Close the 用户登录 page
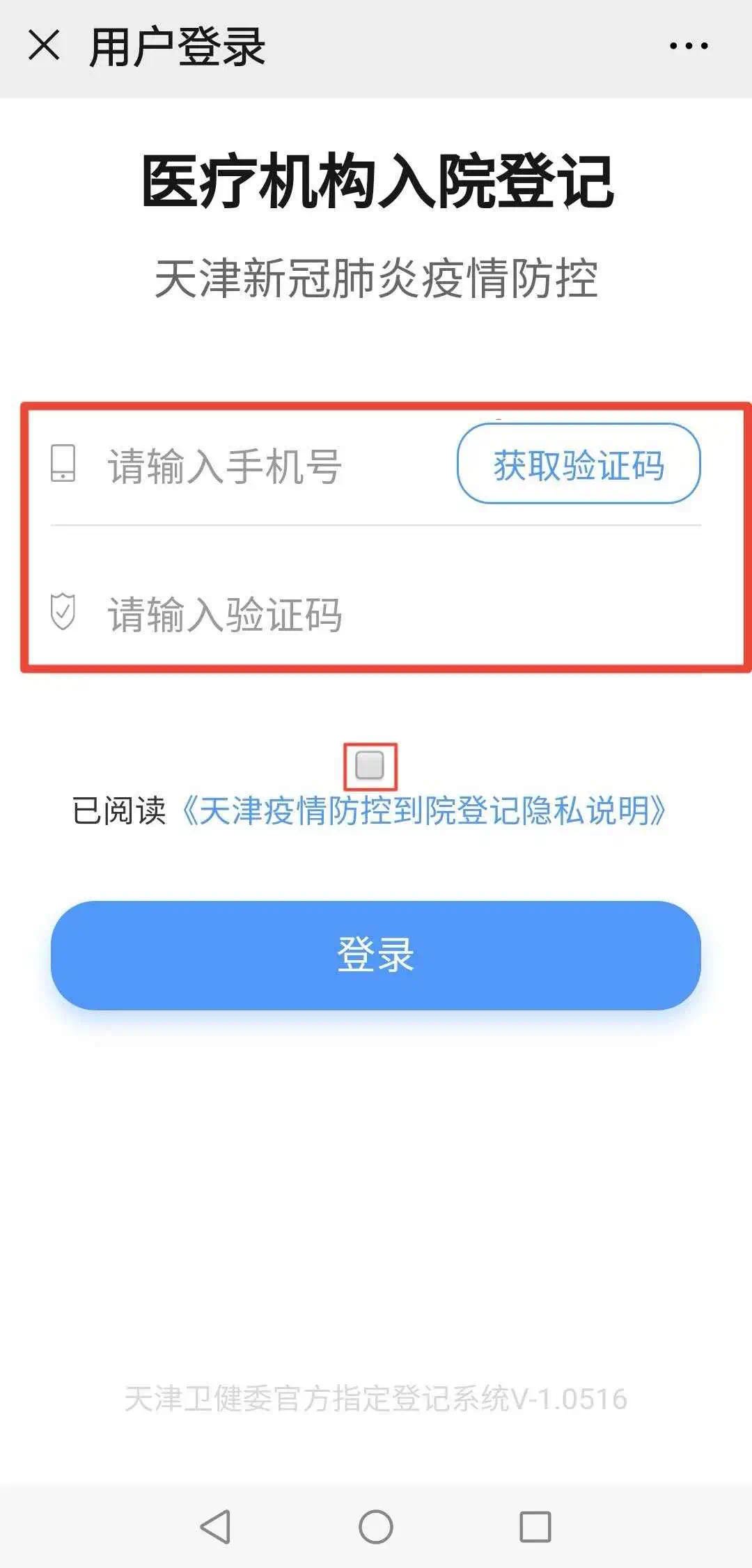Viewport: 752px width, 1568px height. pos(44,46)
